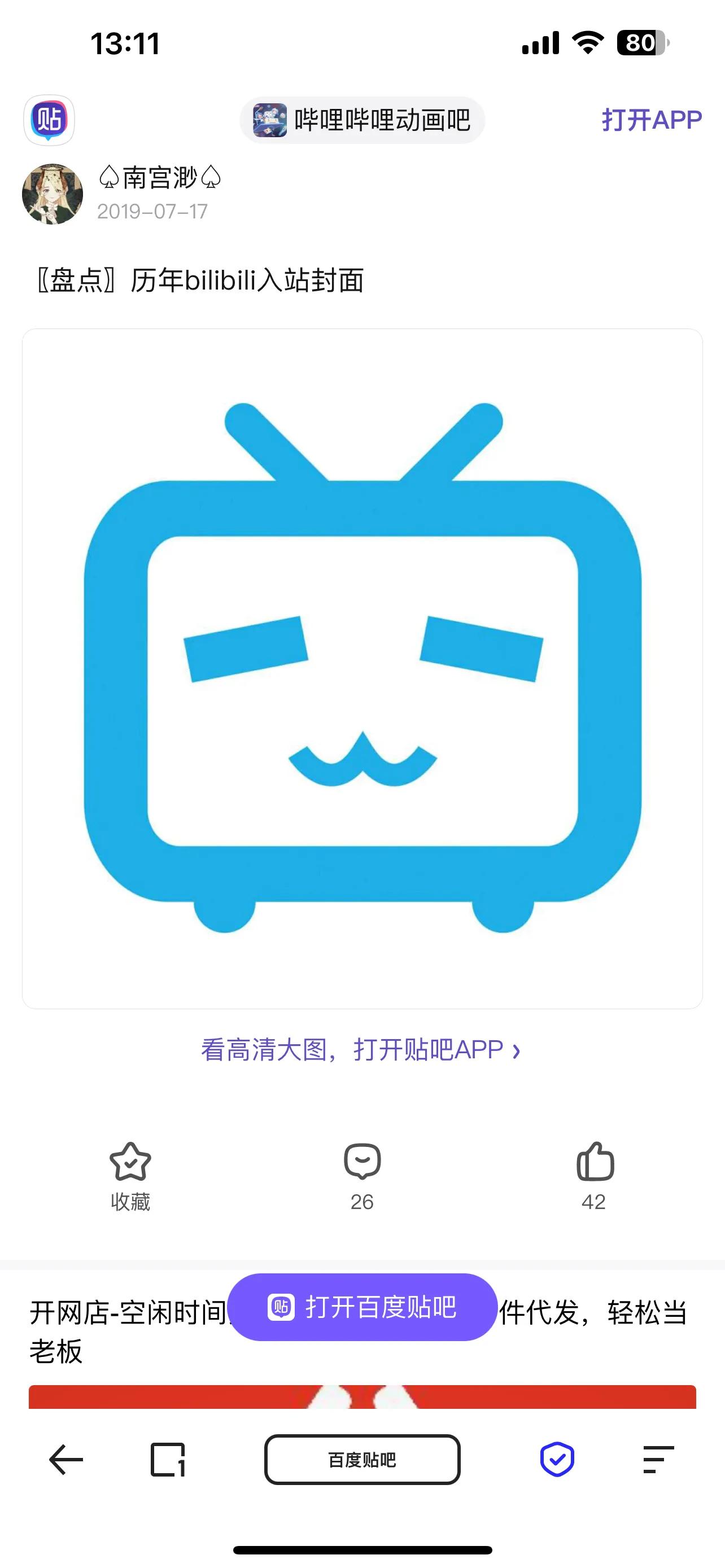Click the comment count 26 to expand replies
Image resolution: width=725 pixels, height=1568 pixels.
(x=363, y=1202)
